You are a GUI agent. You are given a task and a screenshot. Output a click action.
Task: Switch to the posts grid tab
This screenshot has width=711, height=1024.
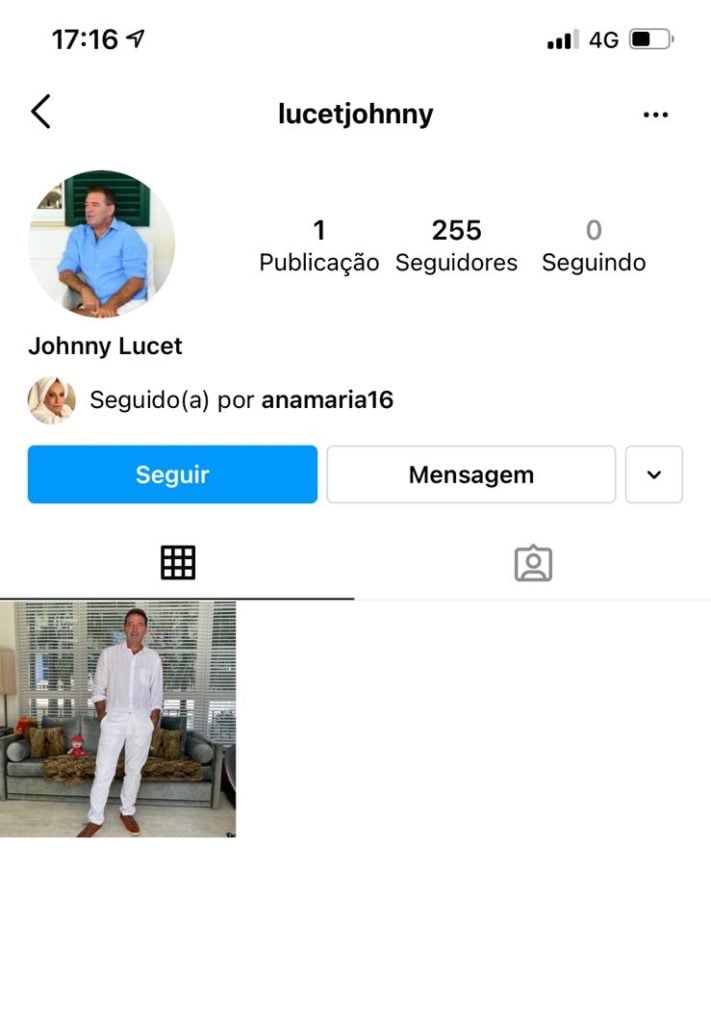(x=178, y=563)
